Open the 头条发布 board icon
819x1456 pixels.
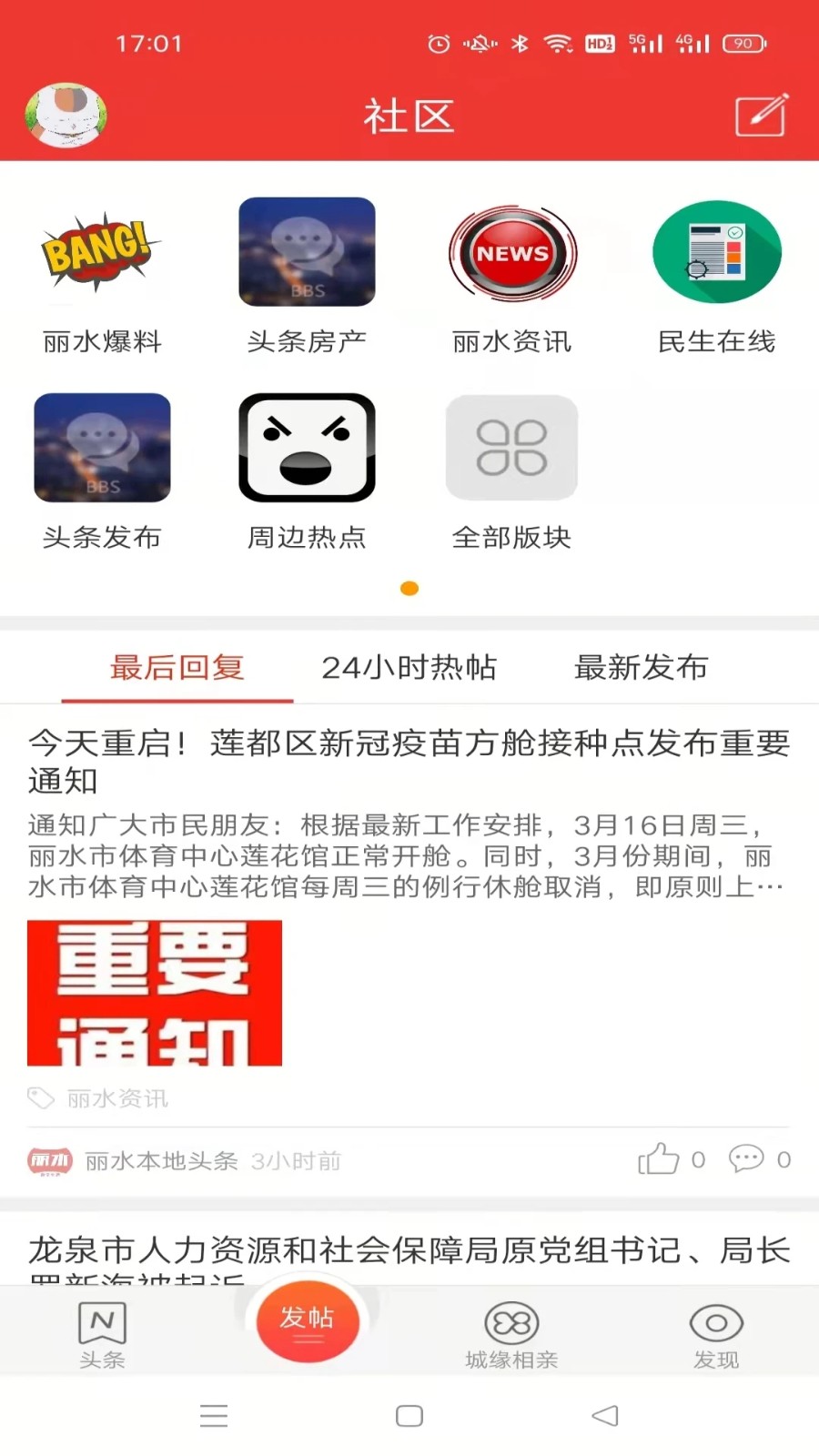click(102, 448)
